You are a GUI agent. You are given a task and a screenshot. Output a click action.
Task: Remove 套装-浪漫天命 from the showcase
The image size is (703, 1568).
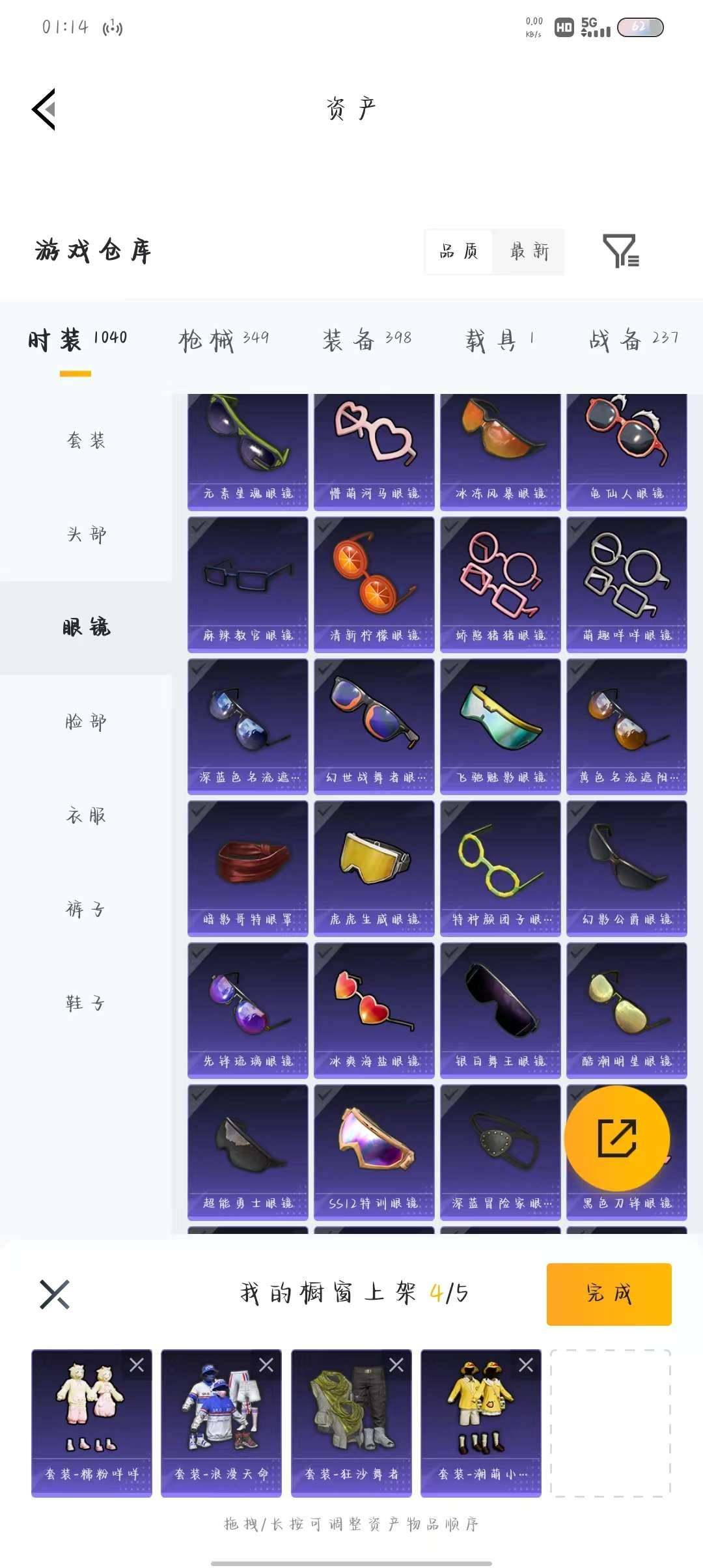(x=266, y=1365)
